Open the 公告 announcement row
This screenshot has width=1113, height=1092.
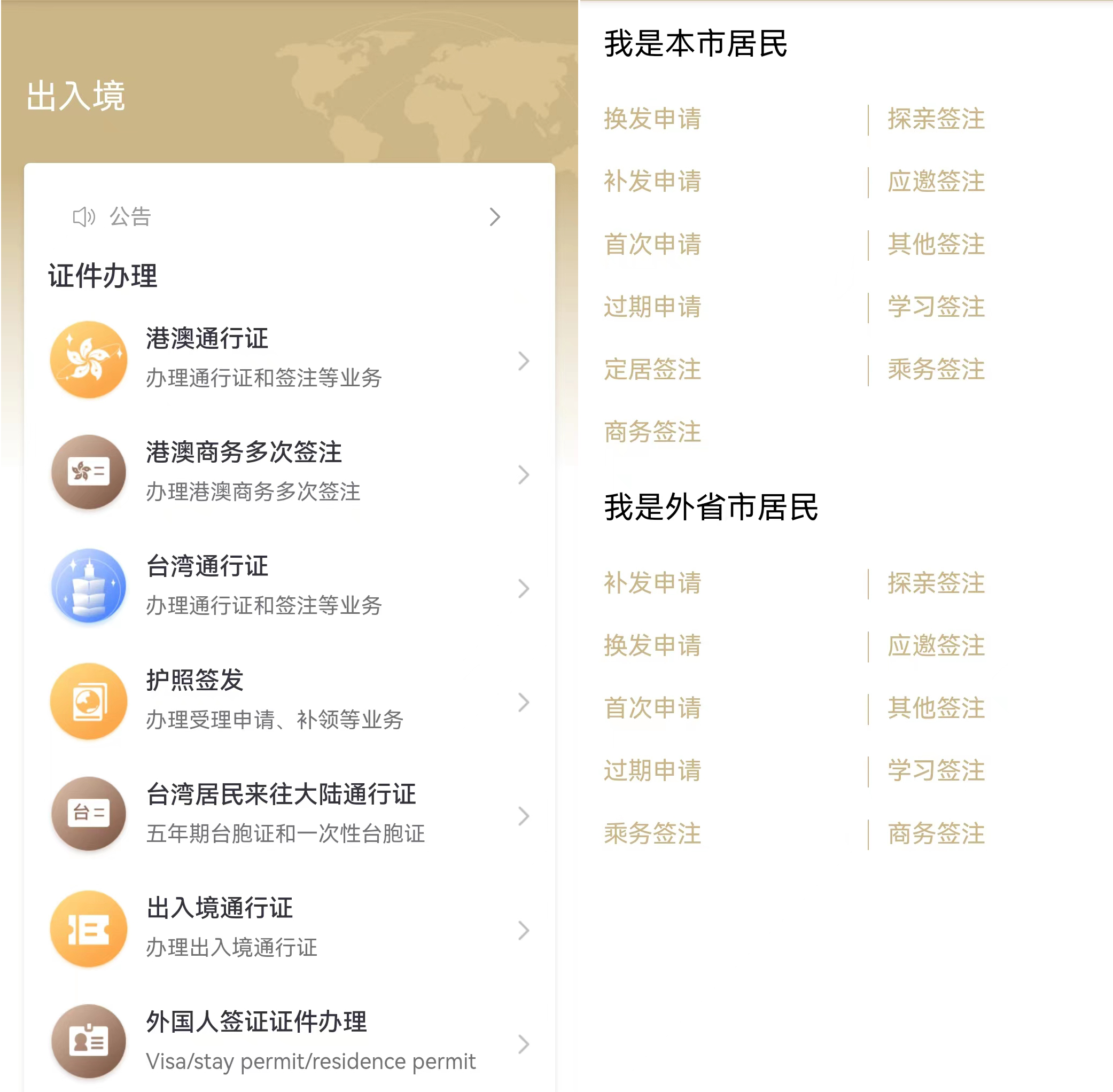tap(287, 217)
